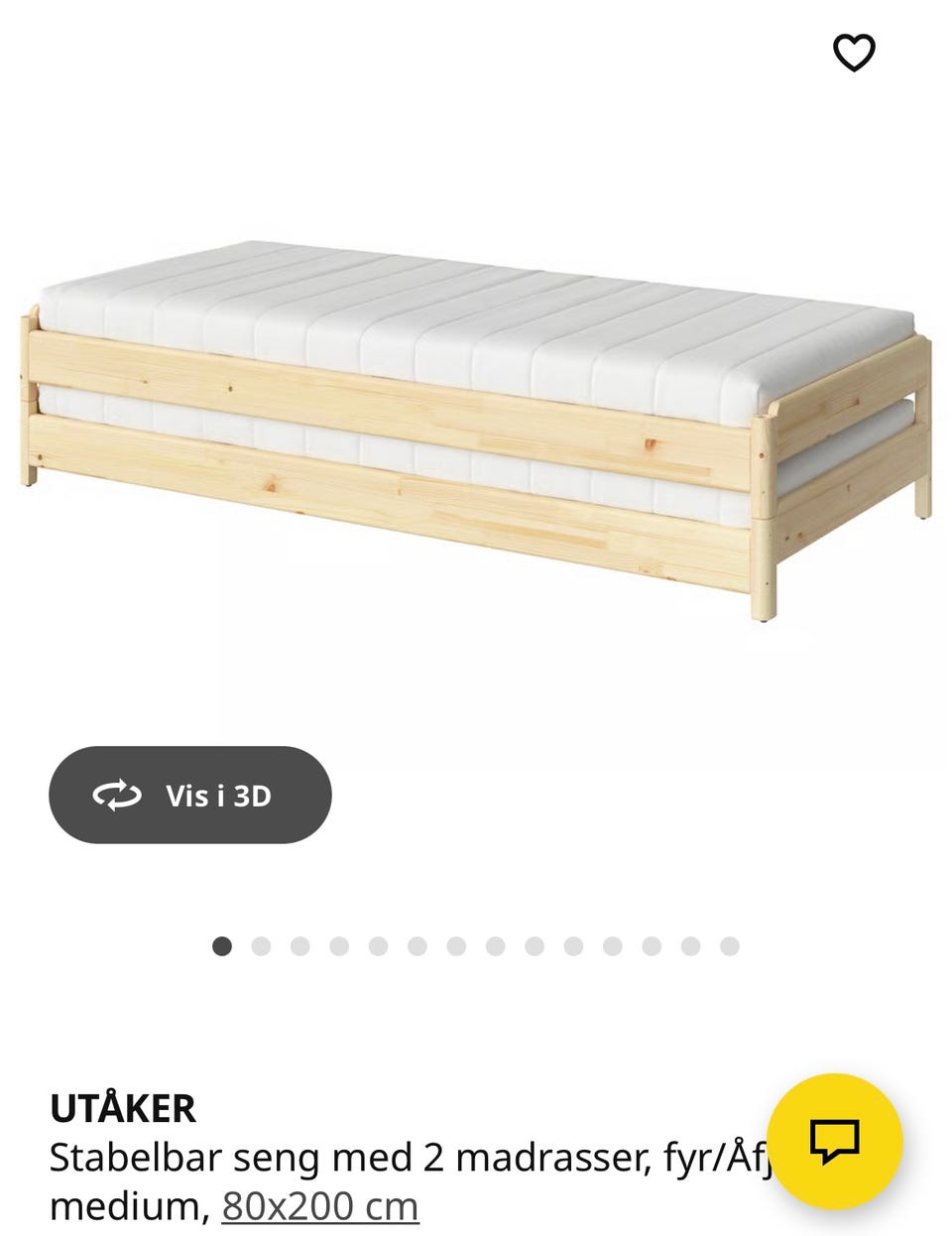Jump to the second image dot

click(261, 946)
